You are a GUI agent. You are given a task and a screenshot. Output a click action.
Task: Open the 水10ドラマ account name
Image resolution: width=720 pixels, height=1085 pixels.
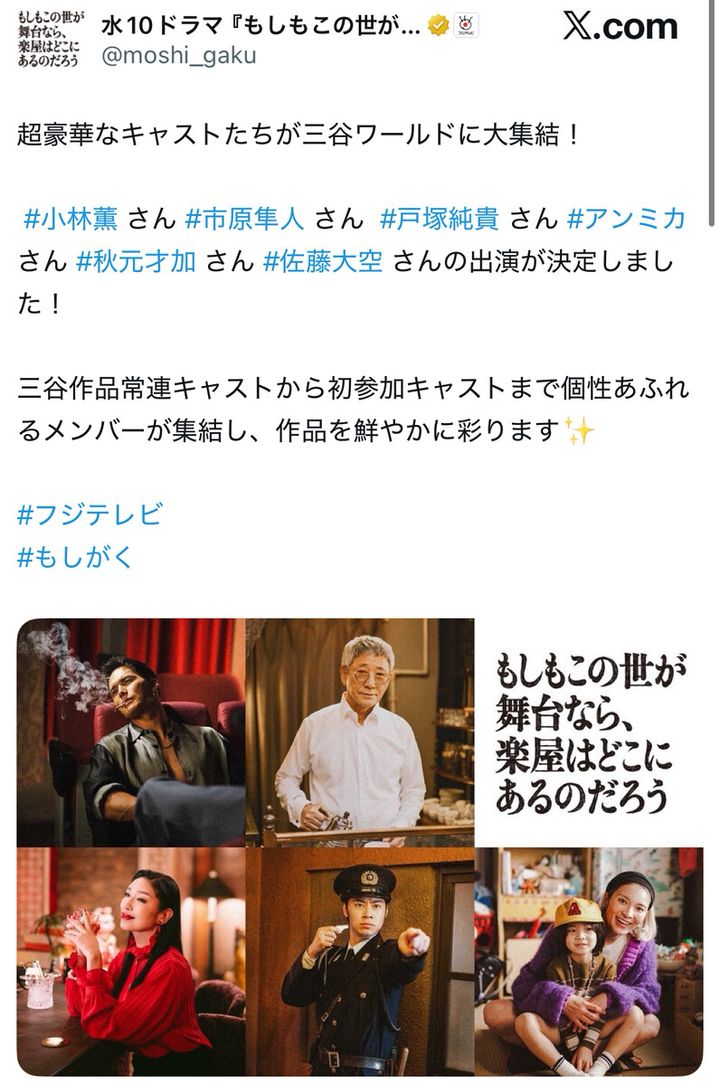click(x=260, y=26)
